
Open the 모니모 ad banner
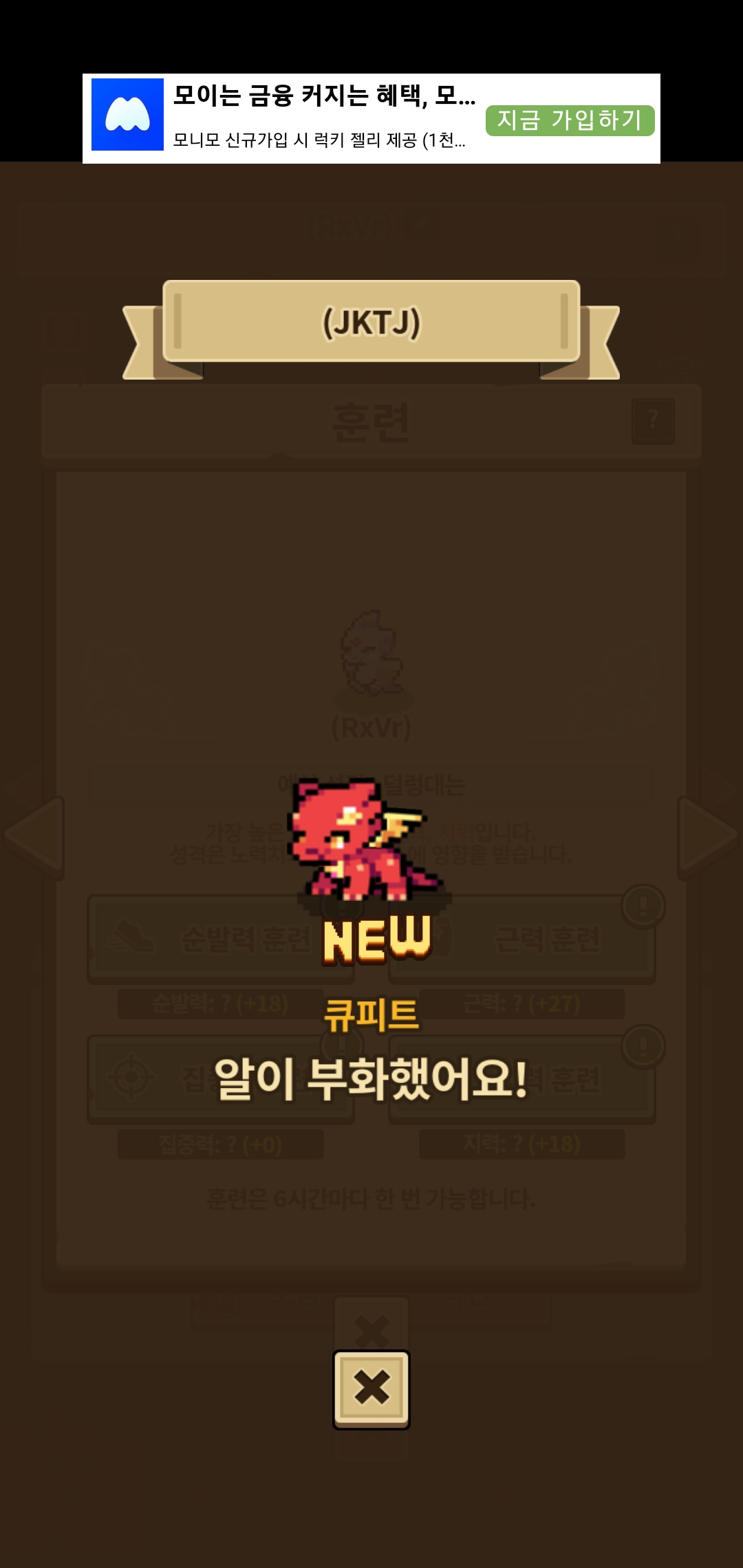371,118
